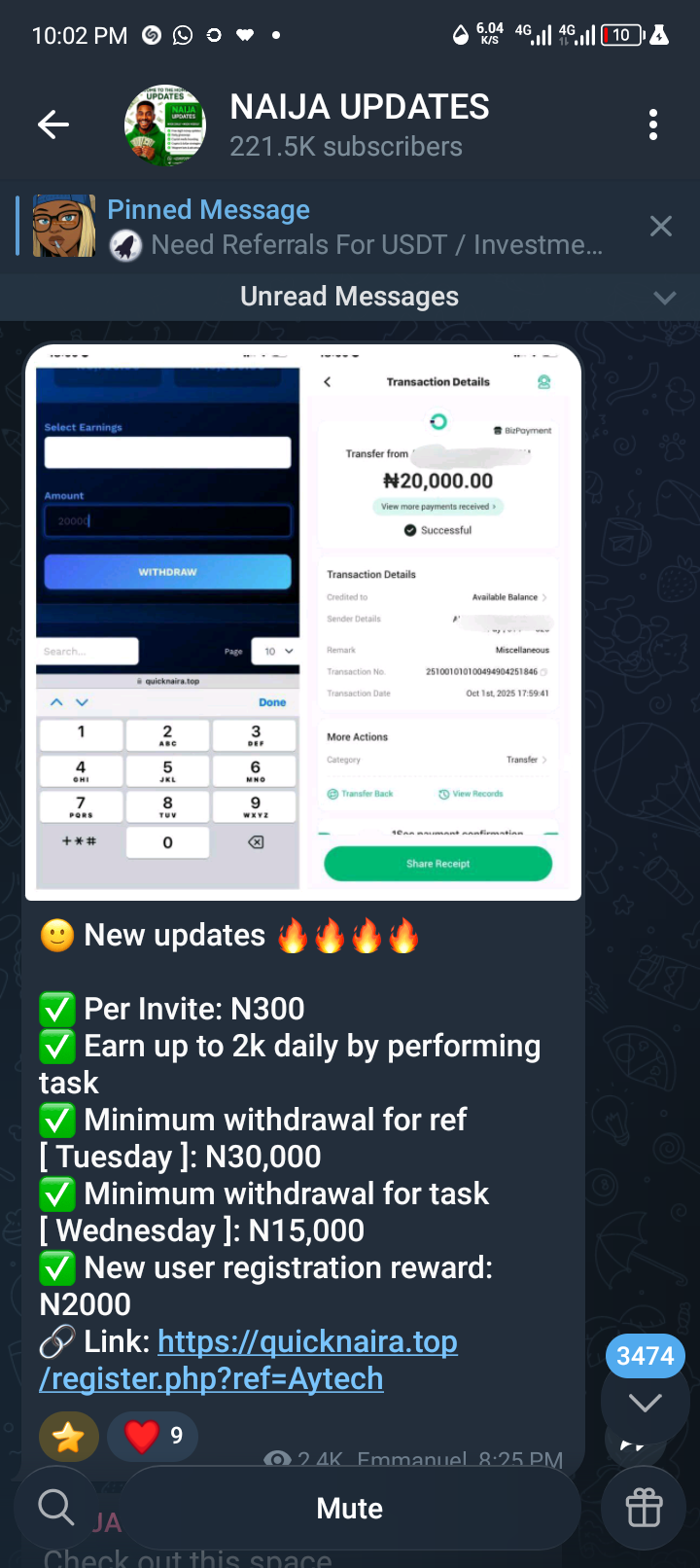The image size is (700, 1568).
Task: Search within the channel
Action: [56, 1508]
